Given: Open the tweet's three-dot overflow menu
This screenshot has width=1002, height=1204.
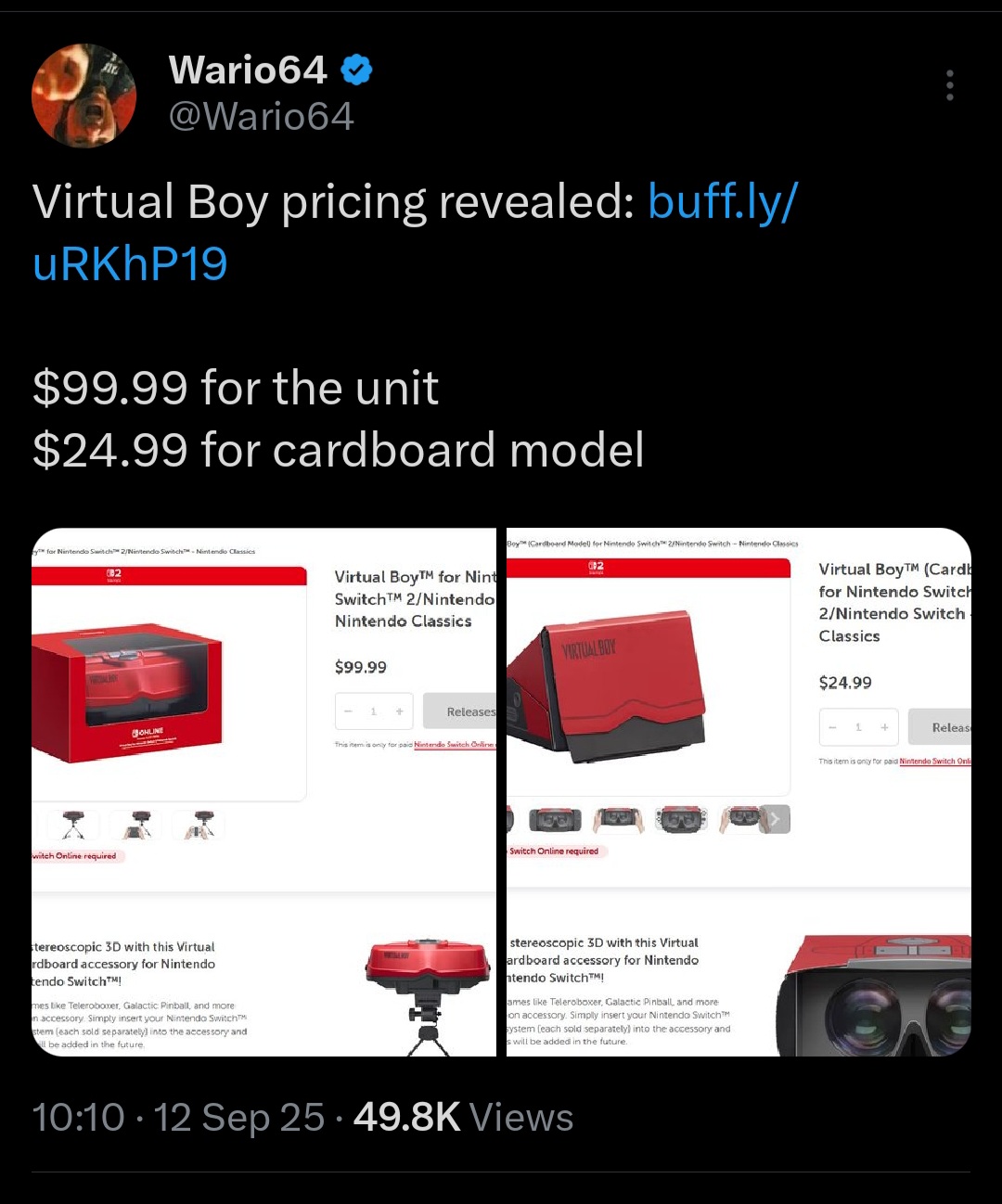Looking at the screenshot, I should (949, 85).
